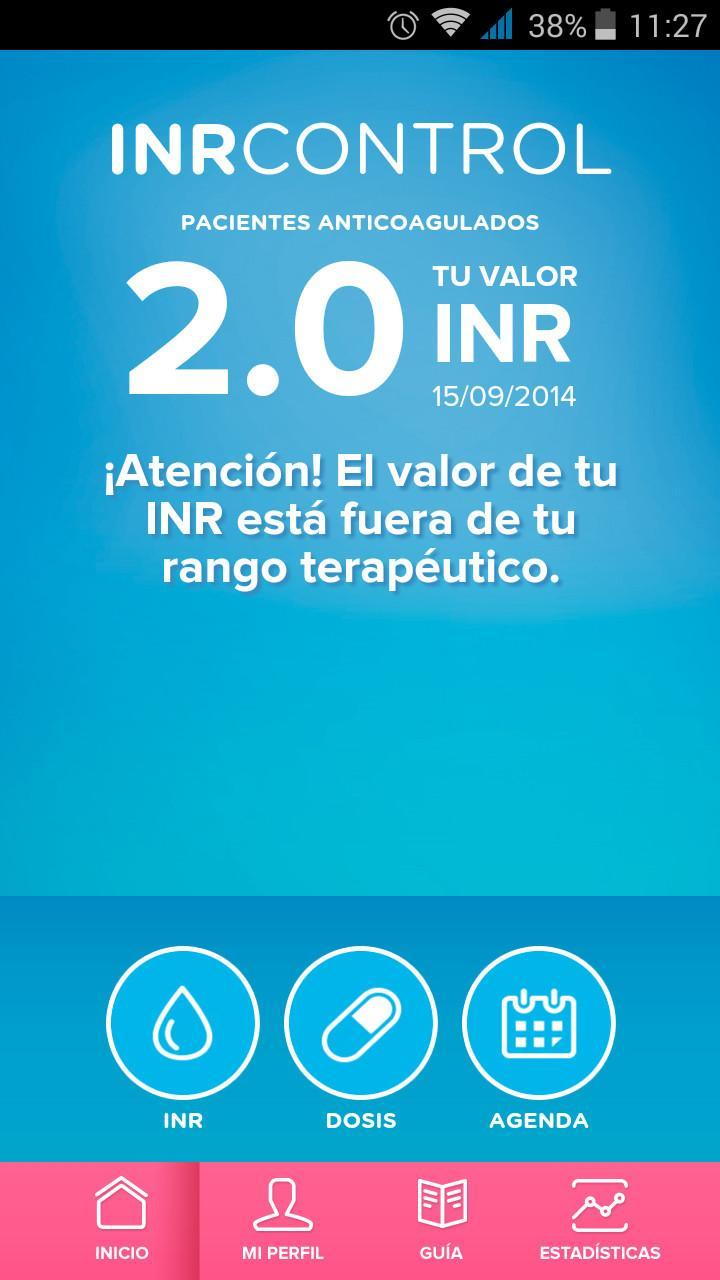Tap PACIENTES ANTICOAGULADOS subtitle
Image resolution: width=720 pixels, height=1280 pixels.
tap(360, 222)
